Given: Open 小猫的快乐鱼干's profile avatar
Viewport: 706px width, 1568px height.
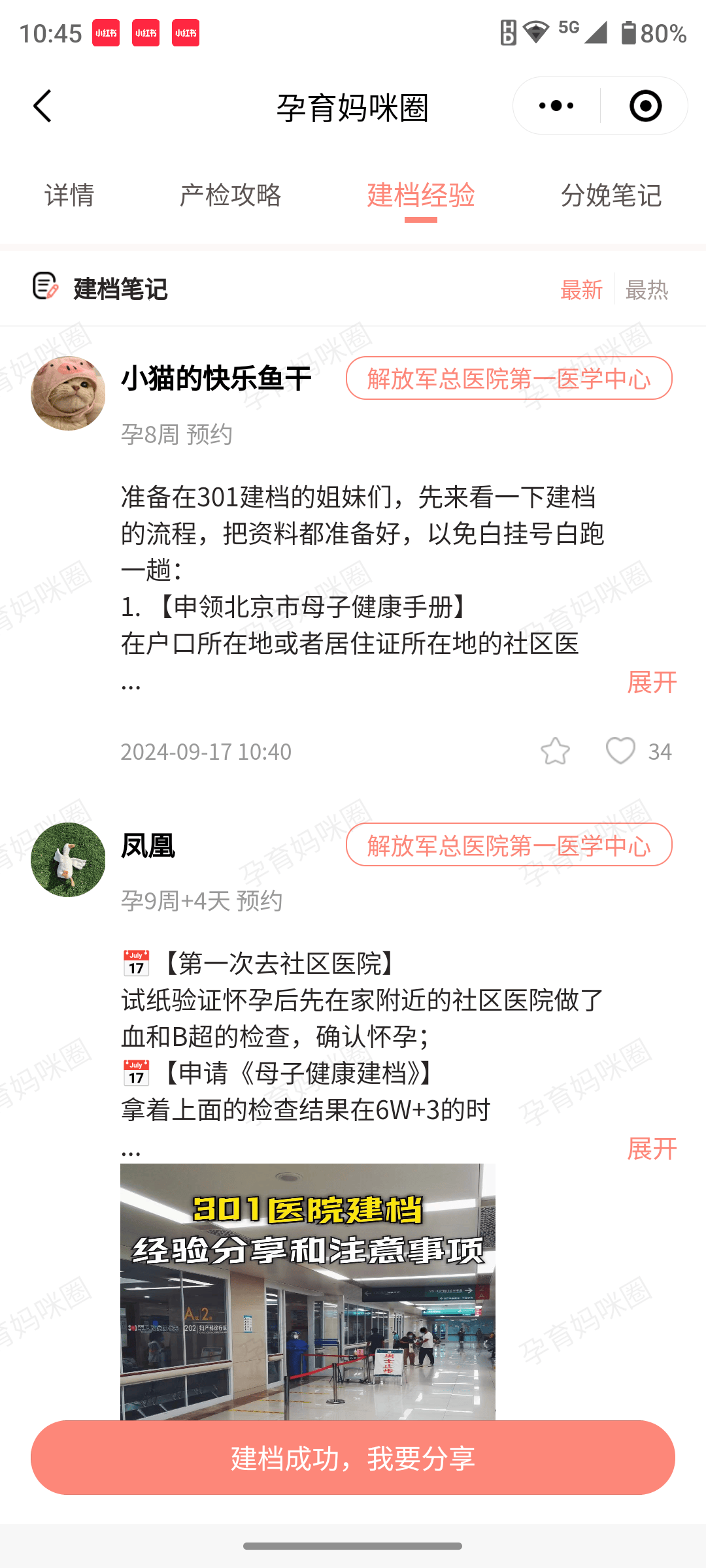Looking at the screenshot, I should pyautogui.click(x=68, y=393).
